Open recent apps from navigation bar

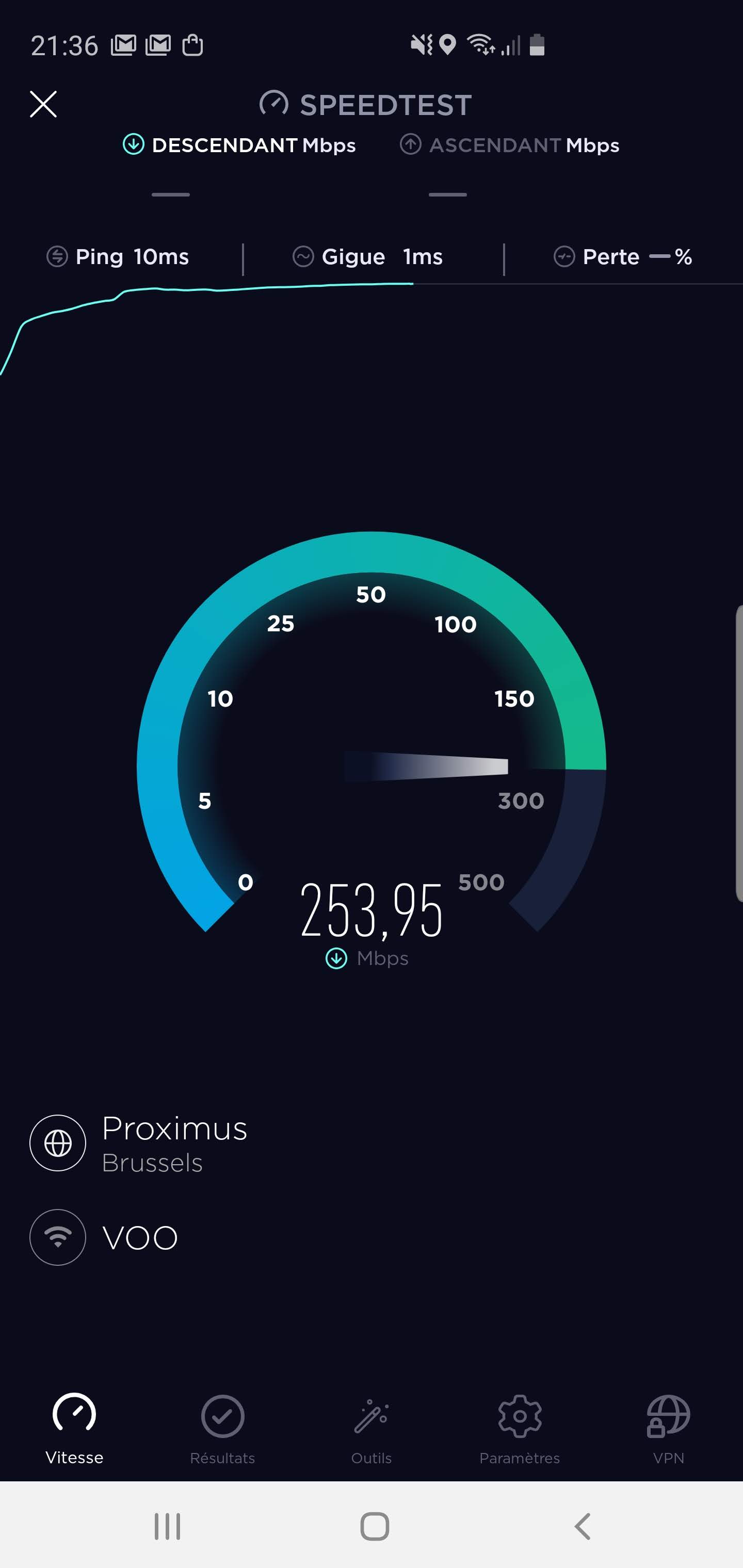167,1526
